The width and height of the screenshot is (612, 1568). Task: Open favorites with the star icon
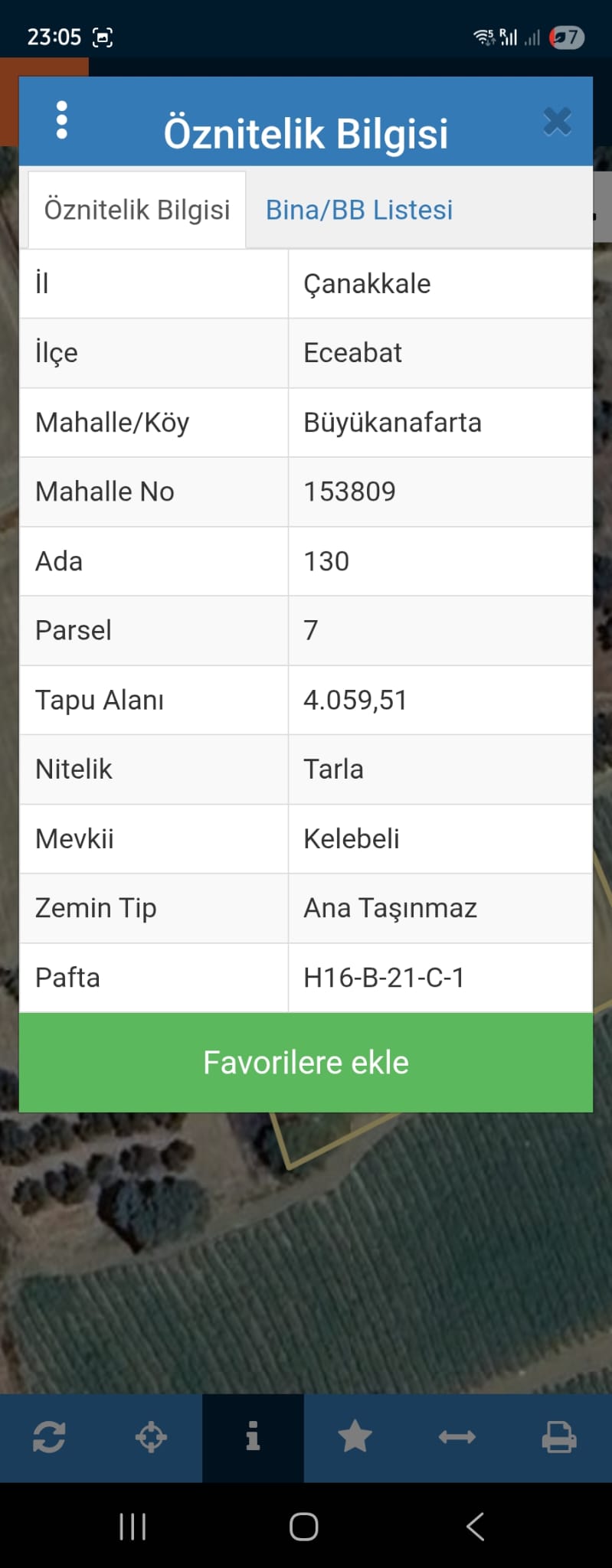click(355, 1437)
